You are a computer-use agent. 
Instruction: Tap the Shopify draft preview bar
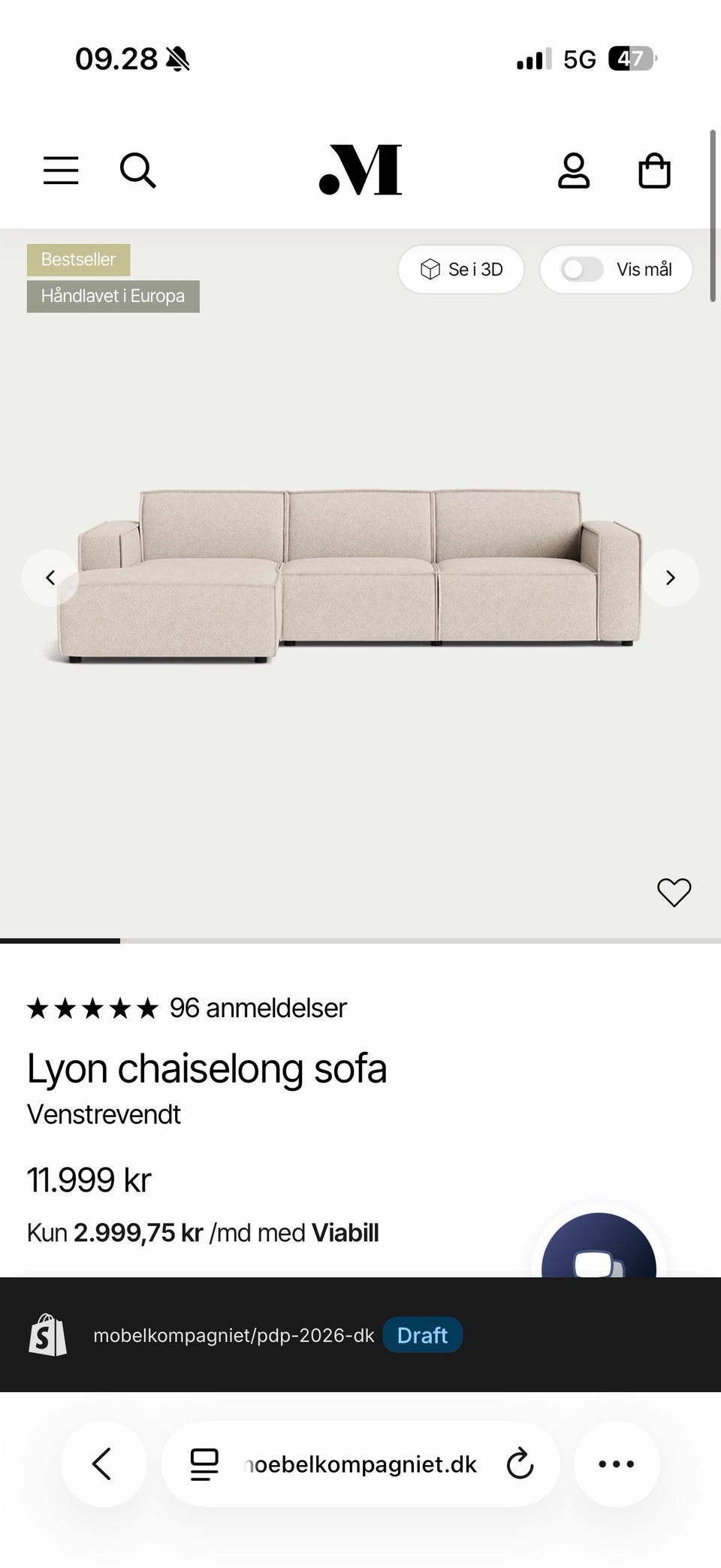(360, 1334)
